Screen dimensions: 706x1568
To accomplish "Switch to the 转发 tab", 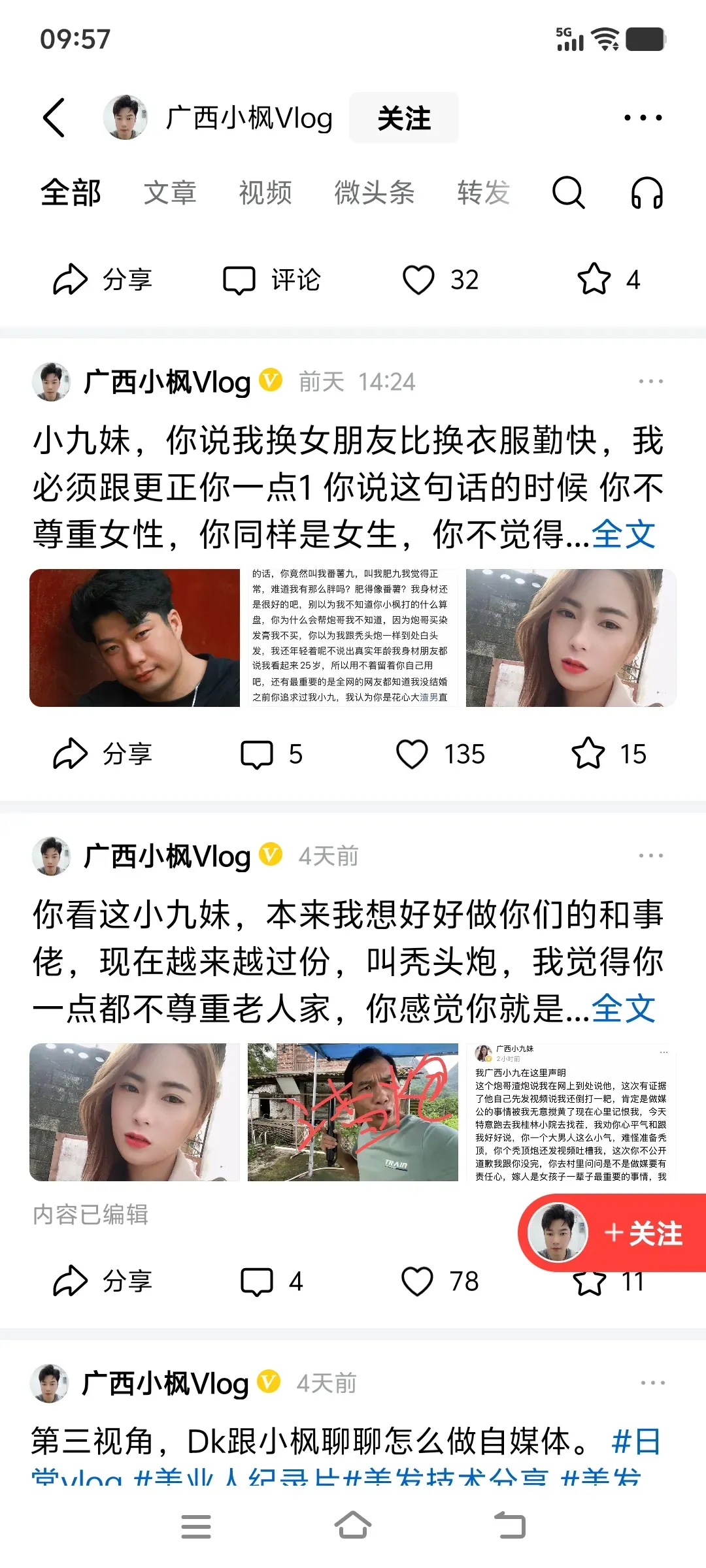I will tap(483, 193).
